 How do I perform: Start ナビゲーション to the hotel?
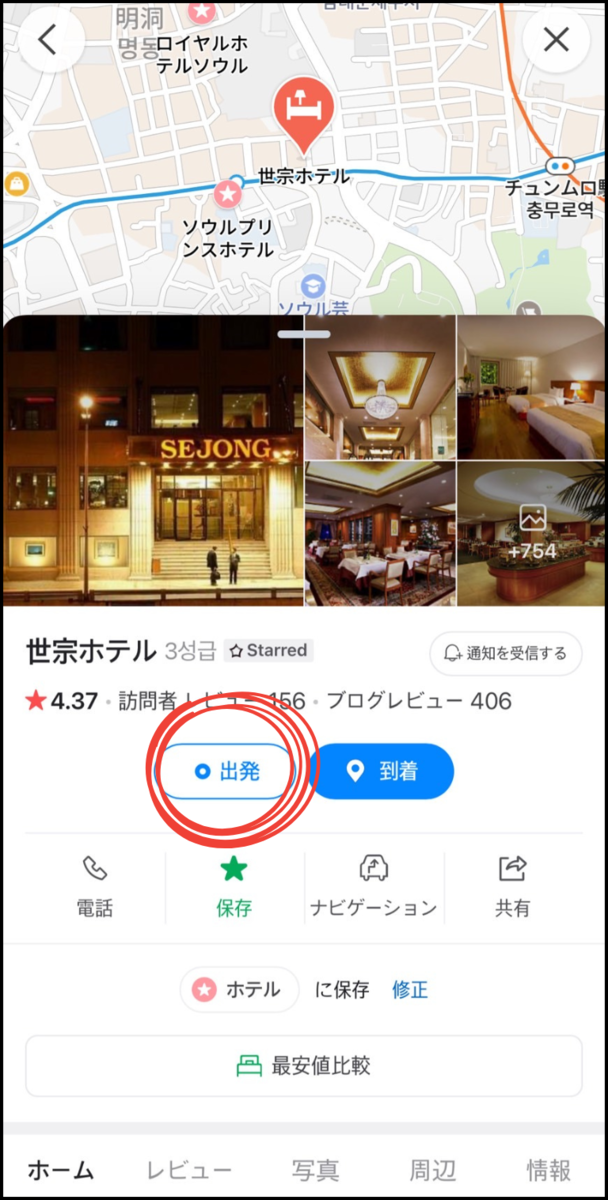[x=373, y=886]
